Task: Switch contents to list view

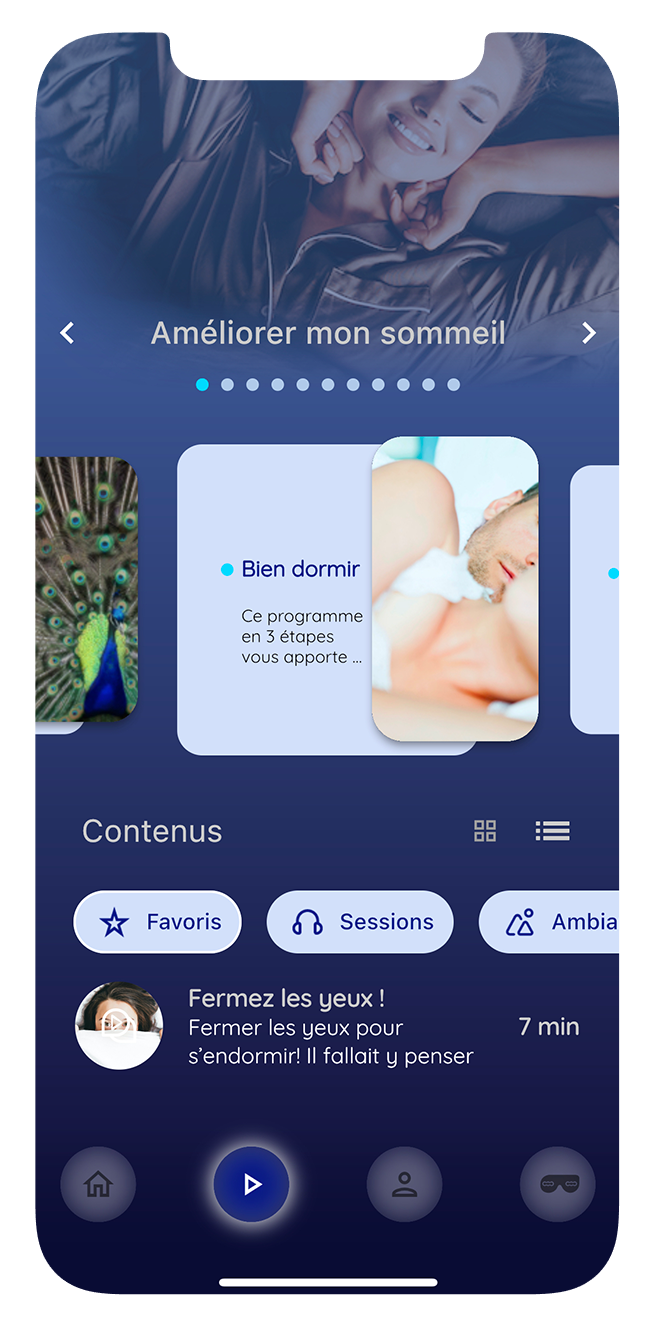Action: point(552,830)
